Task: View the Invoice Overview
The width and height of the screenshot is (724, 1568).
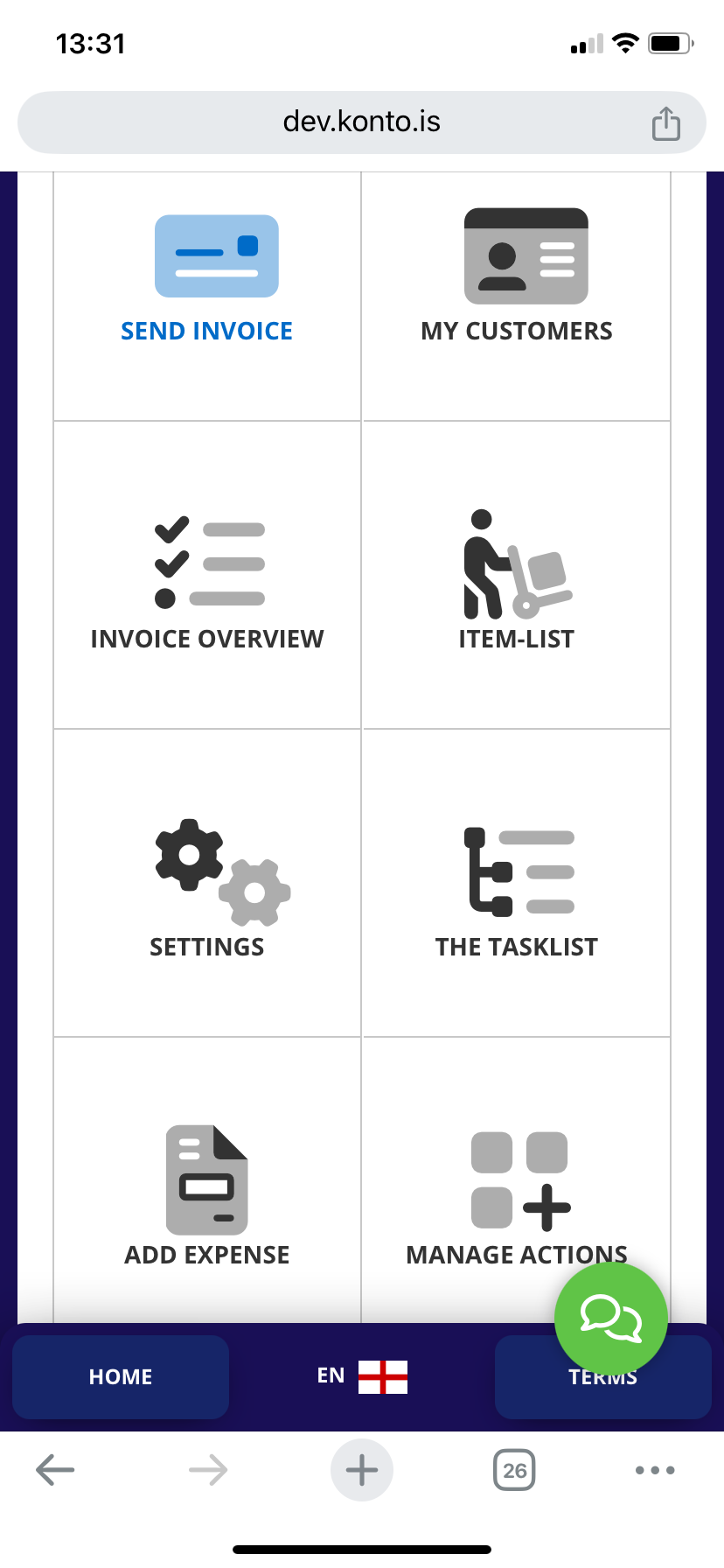Action: (x=207, y=575)
